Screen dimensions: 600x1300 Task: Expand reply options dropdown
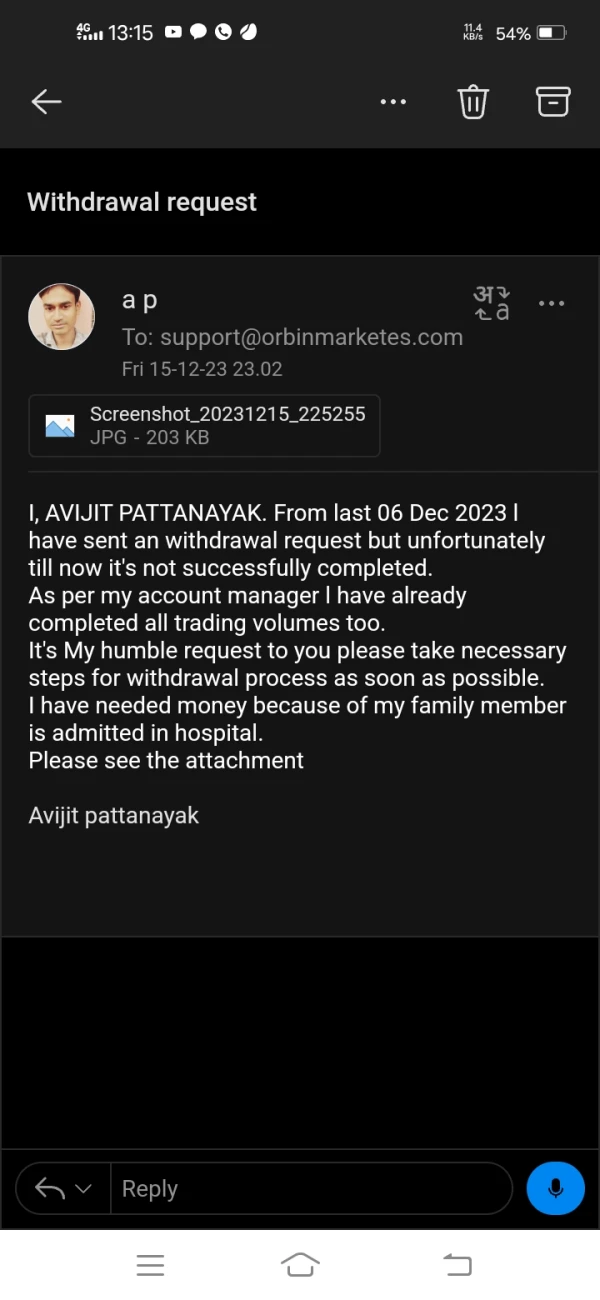coord(84,1189)
